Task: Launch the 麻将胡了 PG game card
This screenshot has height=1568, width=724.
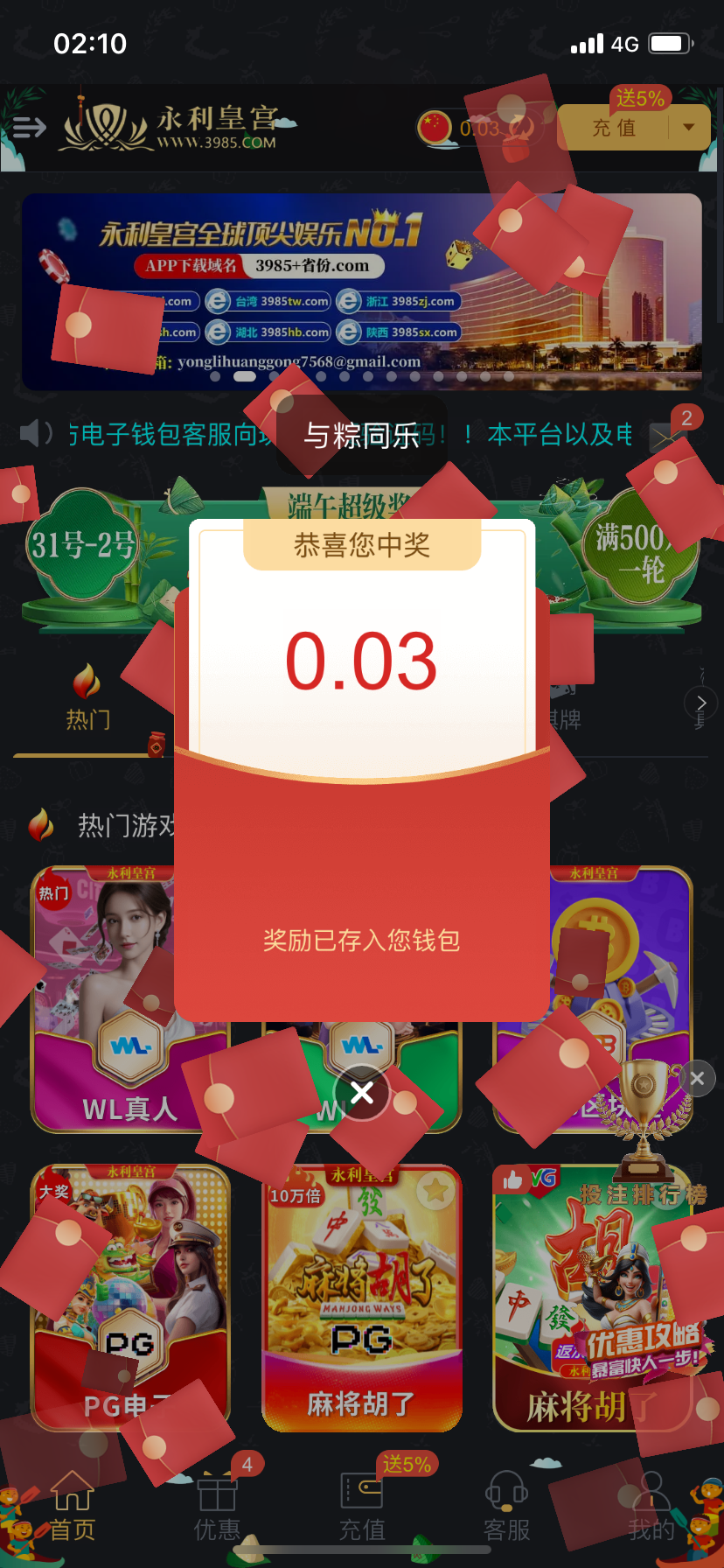Action: coord(362,1295)
